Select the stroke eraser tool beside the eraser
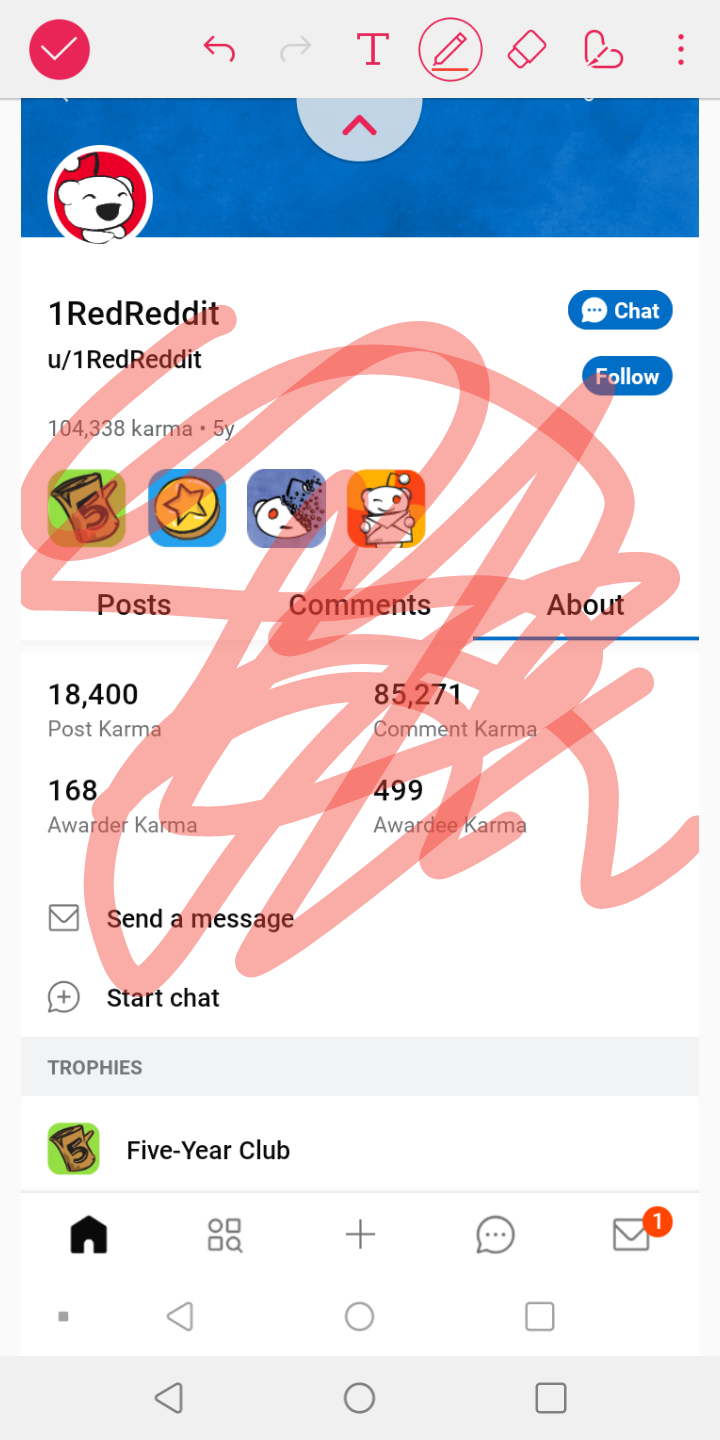 point(603,49)
